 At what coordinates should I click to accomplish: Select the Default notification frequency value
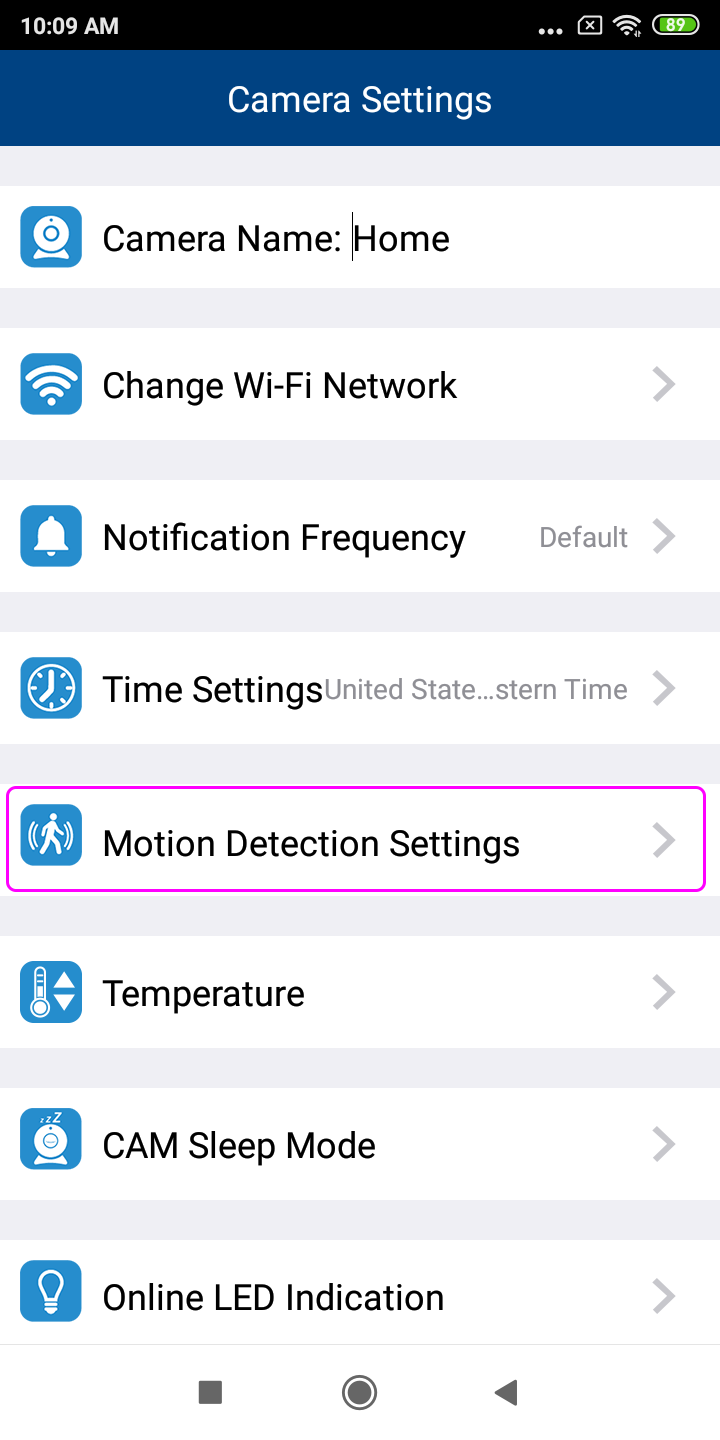coord(583,536)
